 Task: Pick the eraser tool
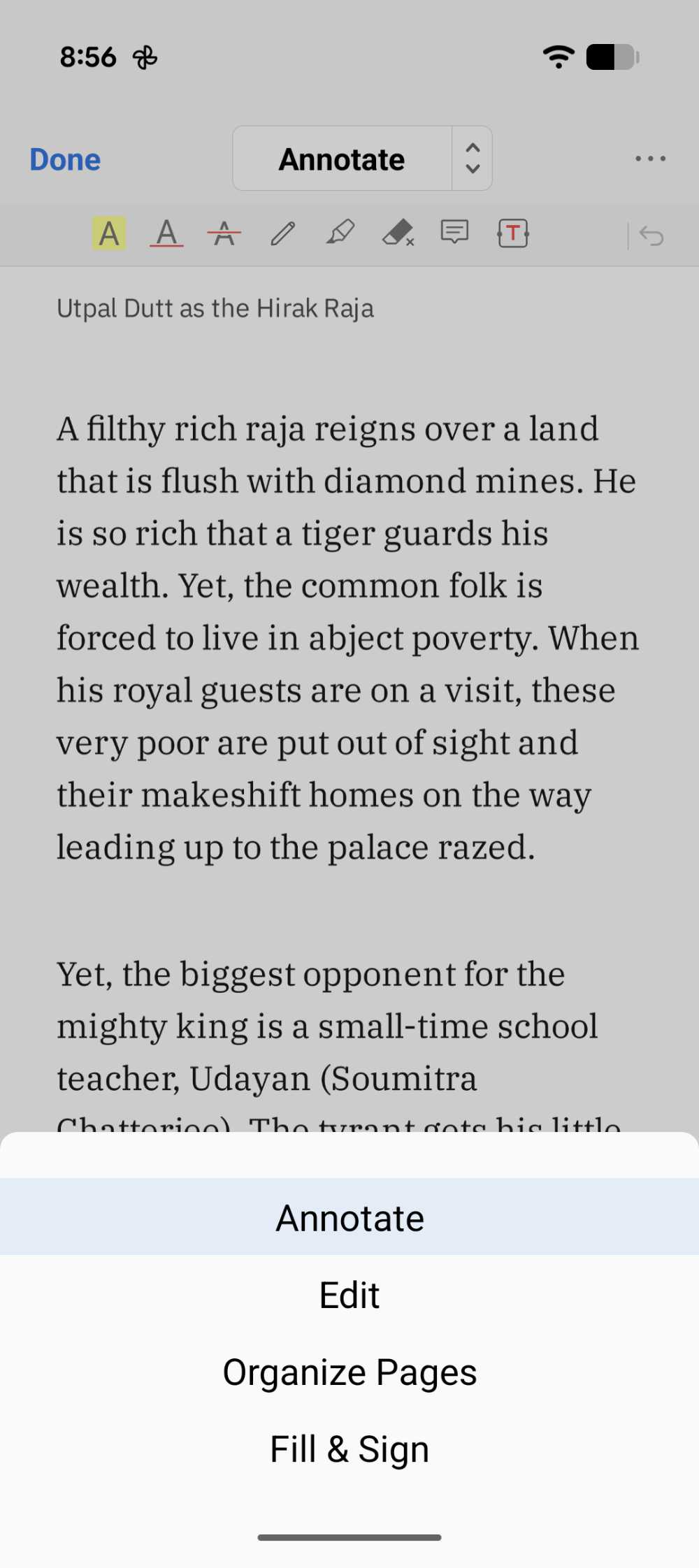398,233
